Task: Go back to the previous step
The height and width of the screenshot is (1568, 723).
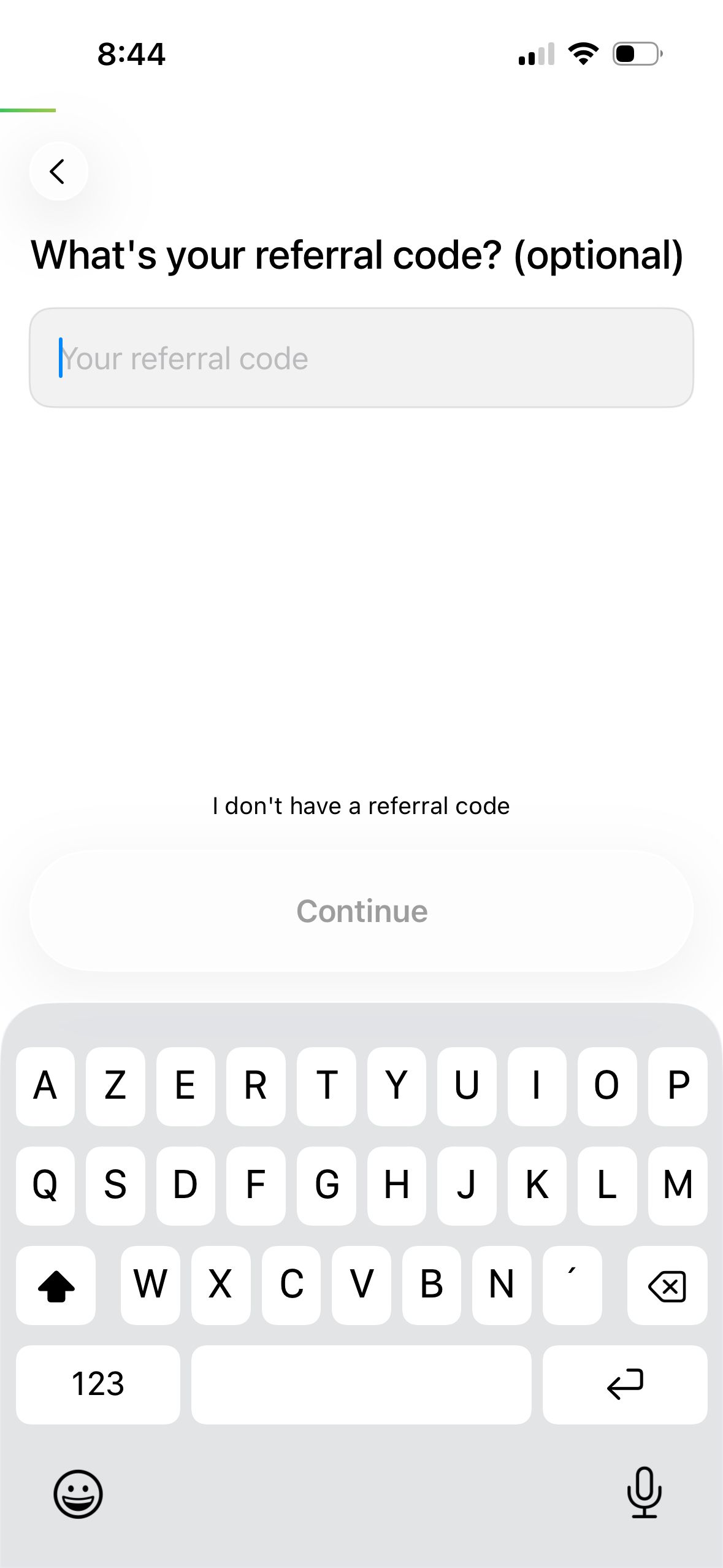Action: [x=58, y=171]
